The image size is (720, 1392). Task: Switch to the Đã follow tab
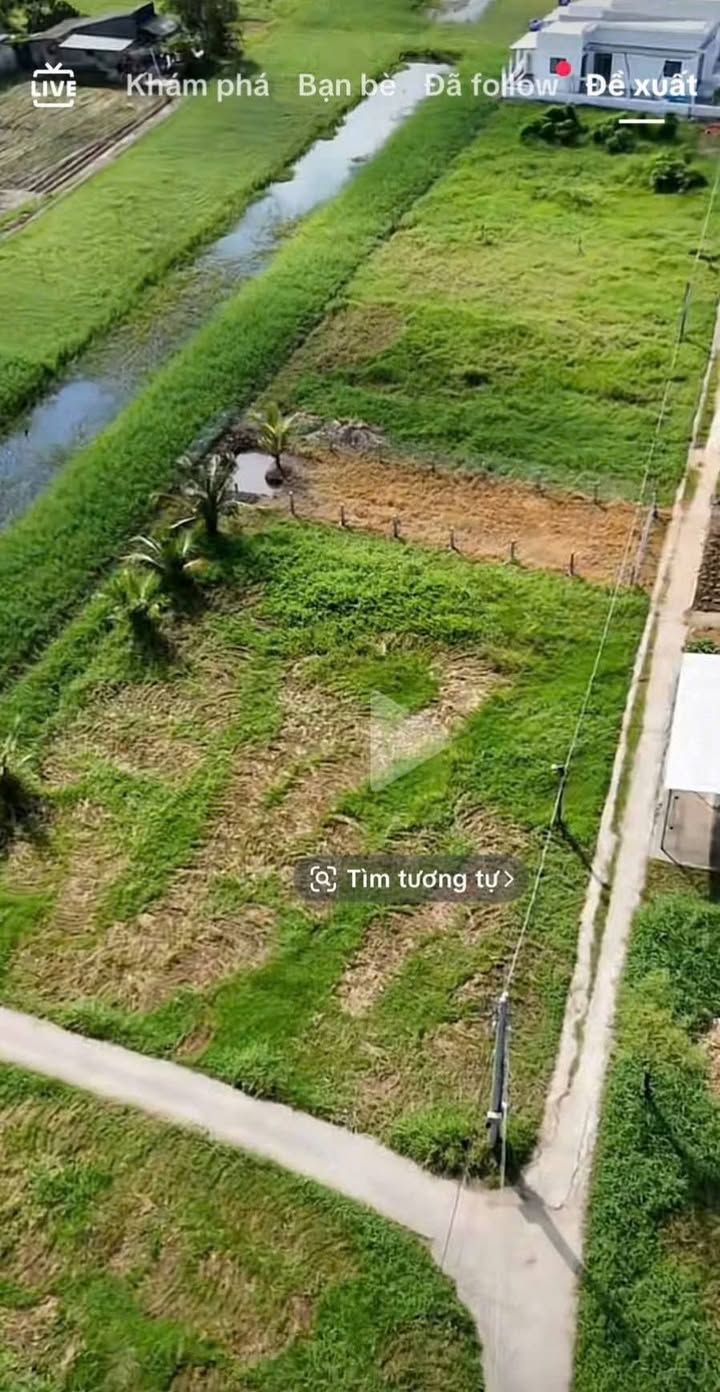tap(491, 86)
